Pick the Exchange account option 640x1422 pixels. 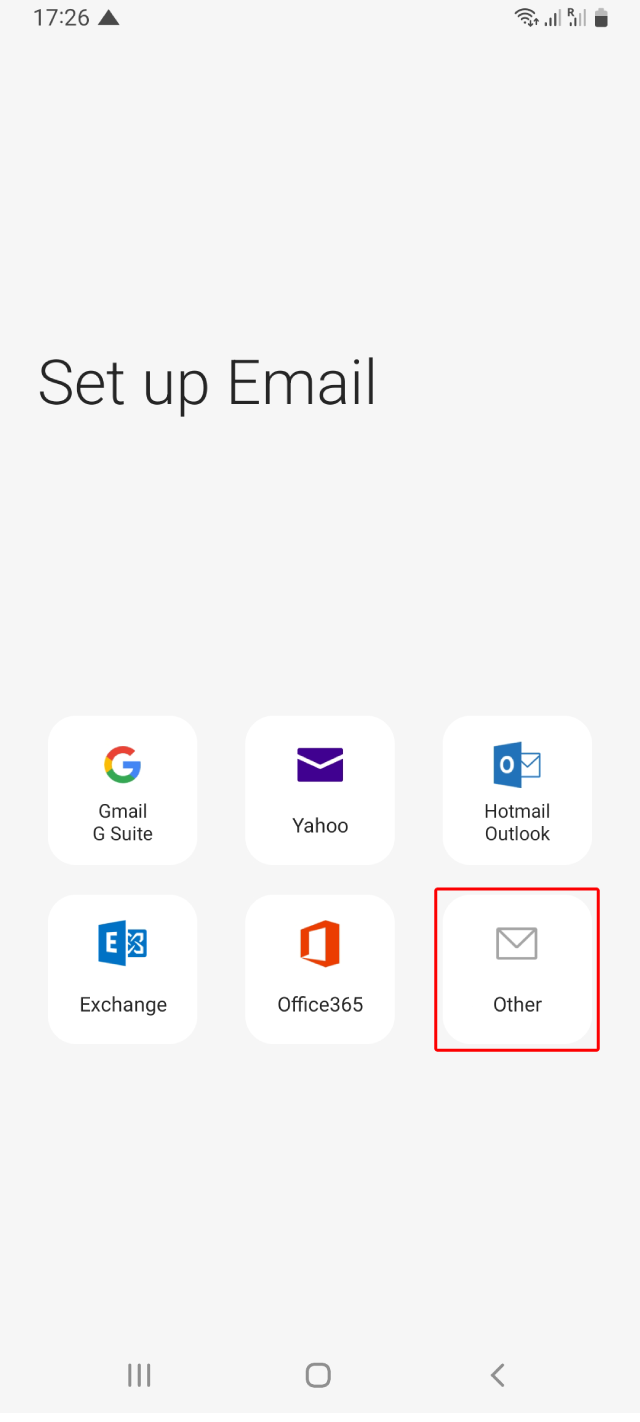122,969
